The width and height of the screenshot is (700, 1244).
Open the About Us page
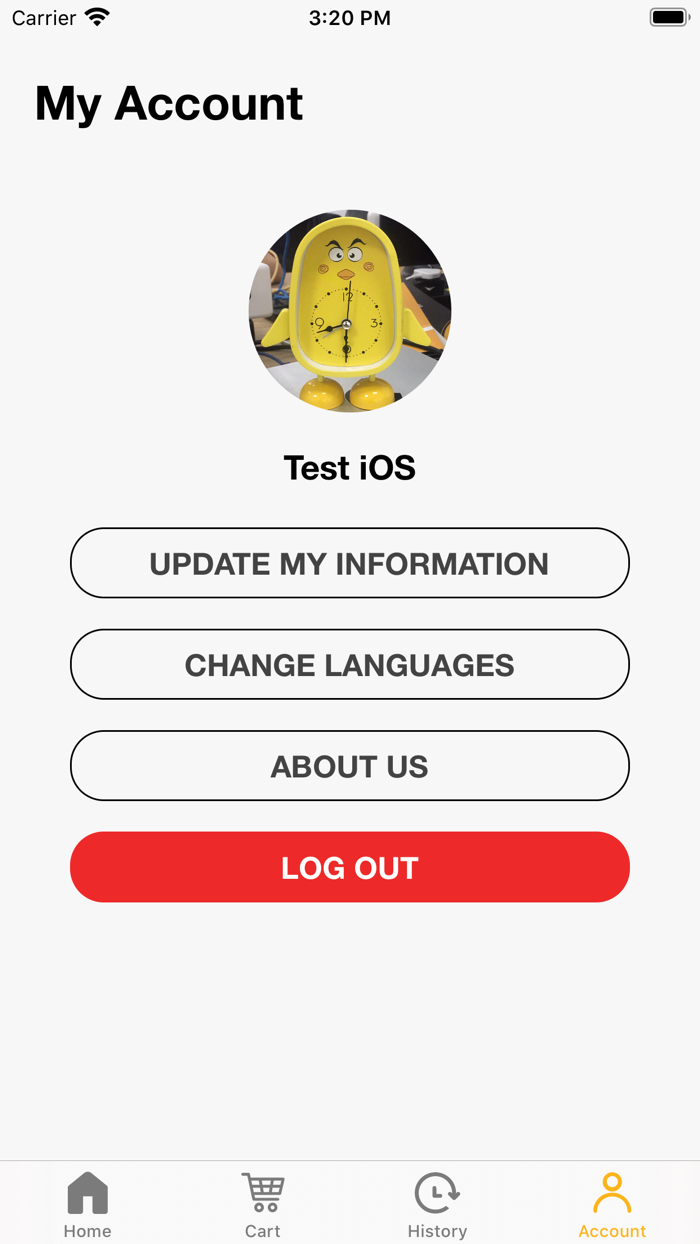(350, 766)
